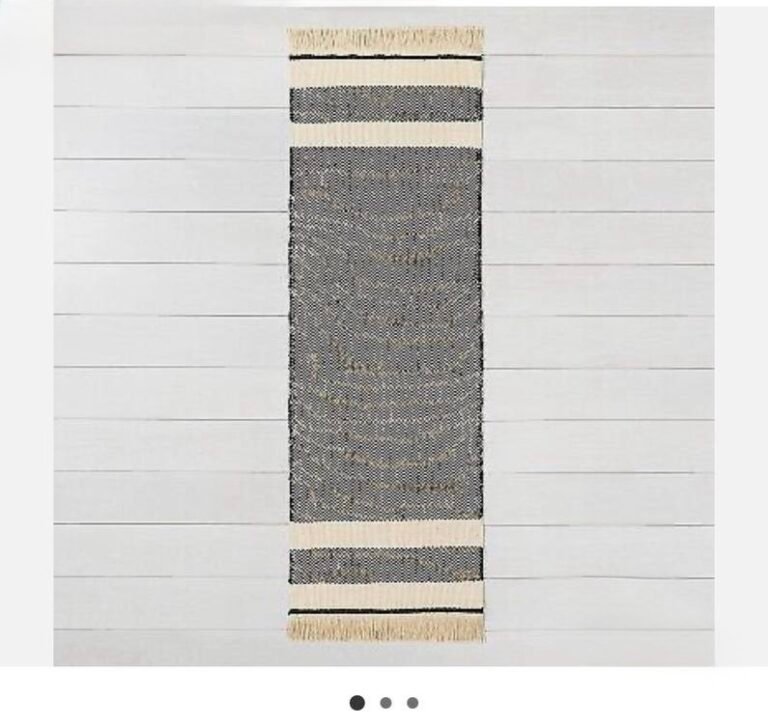Select the third image indicator dot
The image size is (768, 727).
point(412,703)
